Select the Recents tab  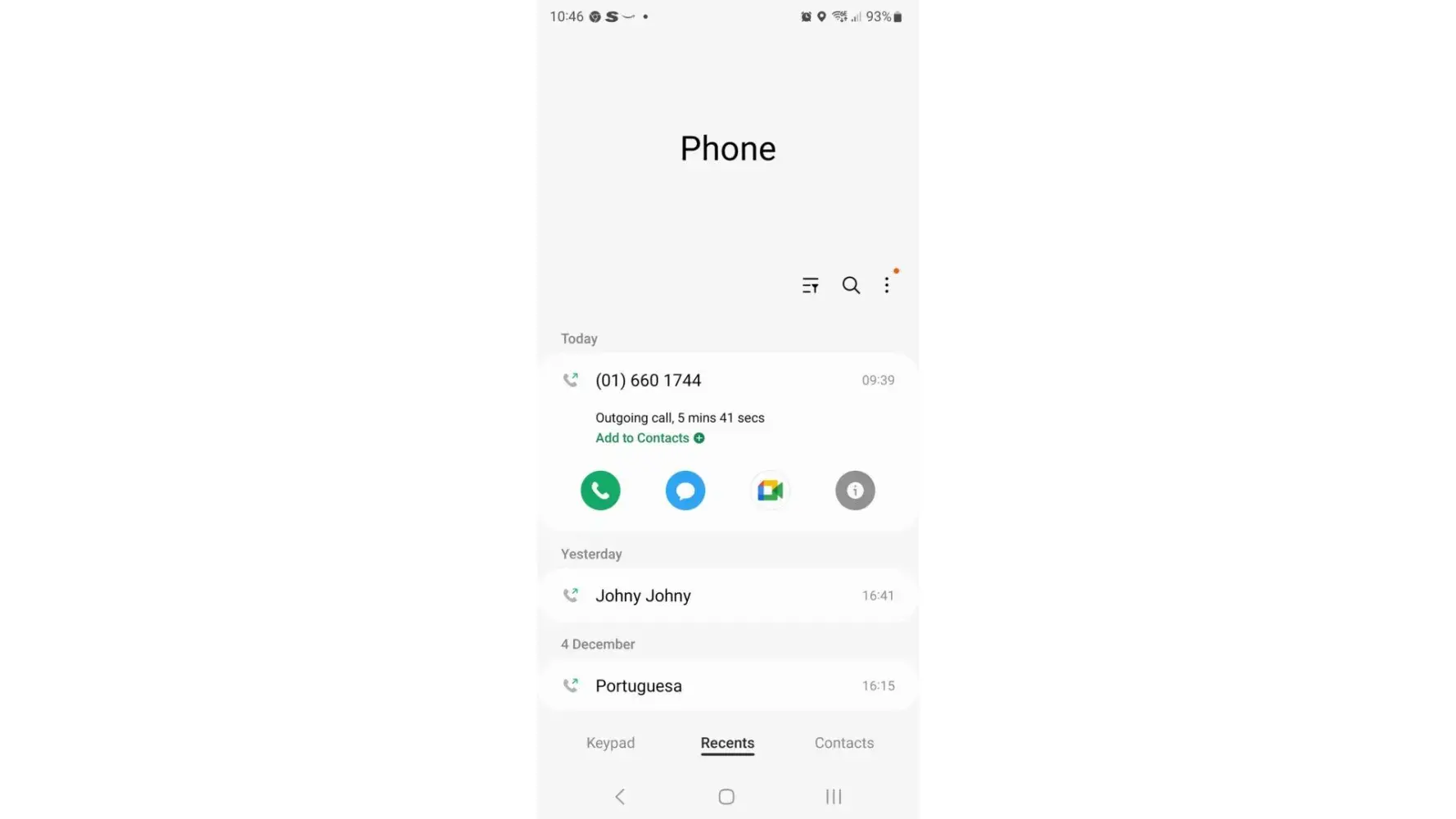point(727,743)
